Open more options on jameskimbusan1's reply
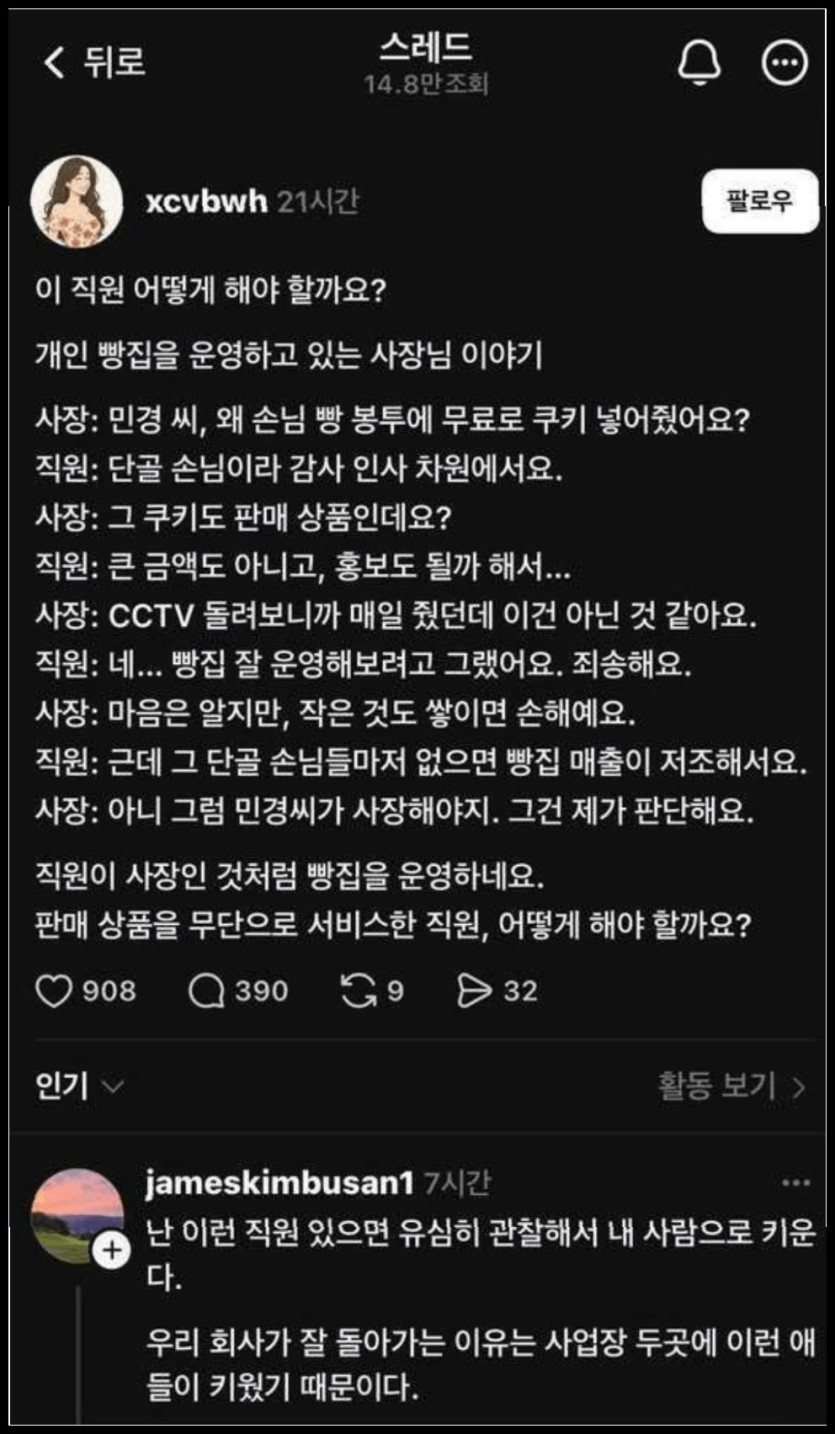Screen dimensions: 835x1434 click(x=795, y=1184)
